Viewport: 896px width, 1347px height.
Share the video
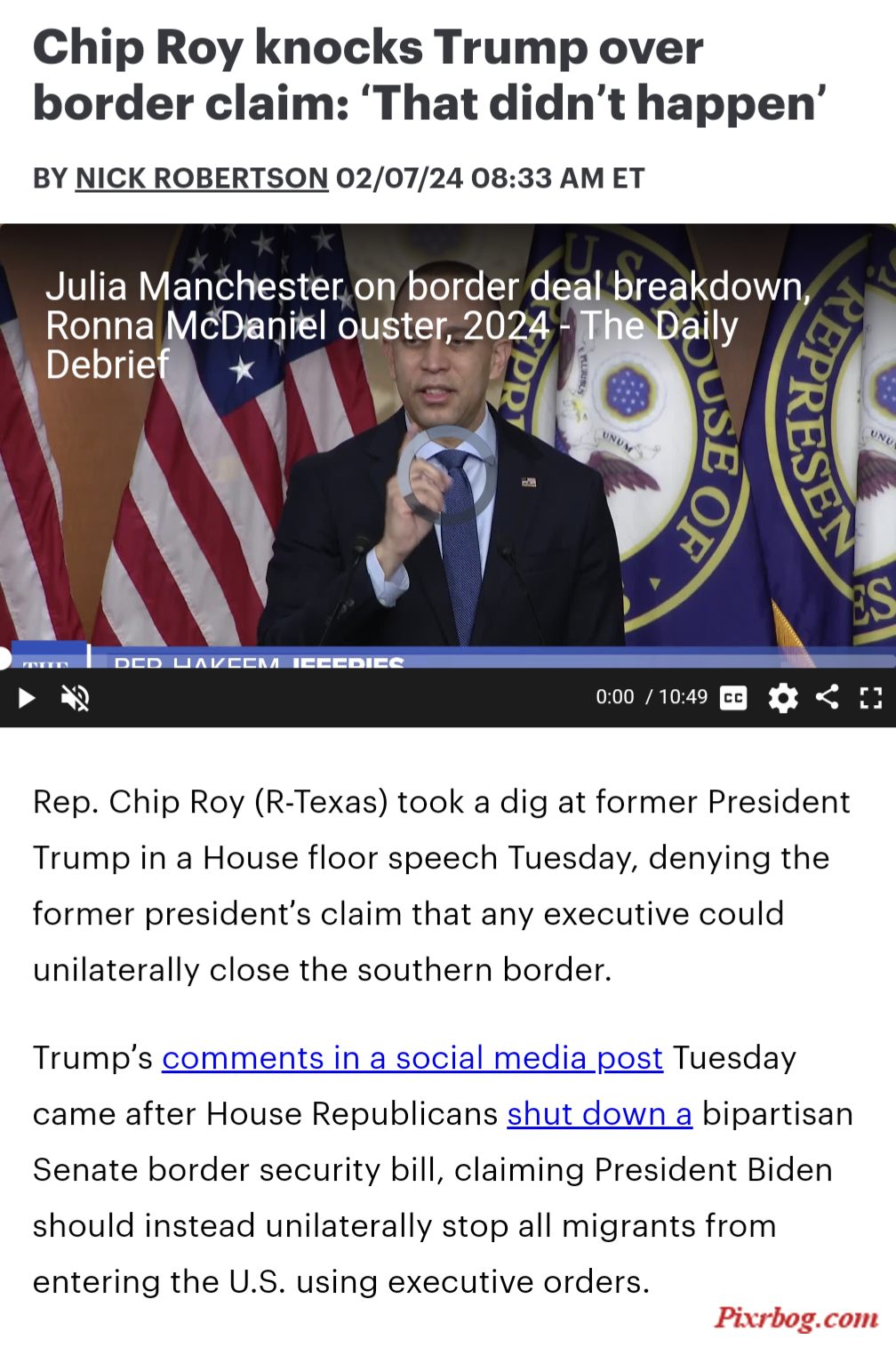click(828, 697)
